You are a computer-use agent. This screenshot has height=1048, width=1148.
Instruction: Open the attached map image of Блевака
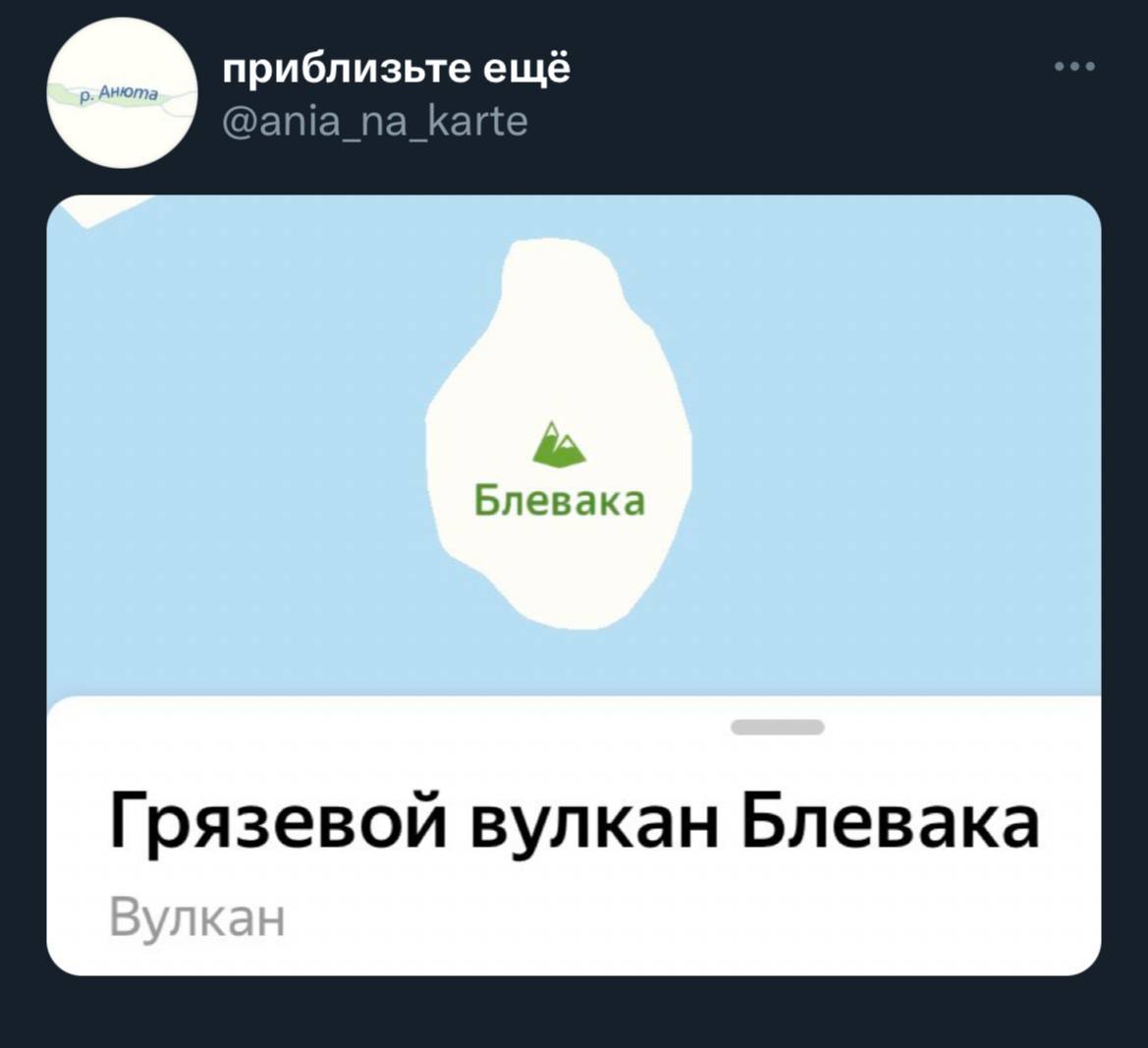(x=574, y=442)
